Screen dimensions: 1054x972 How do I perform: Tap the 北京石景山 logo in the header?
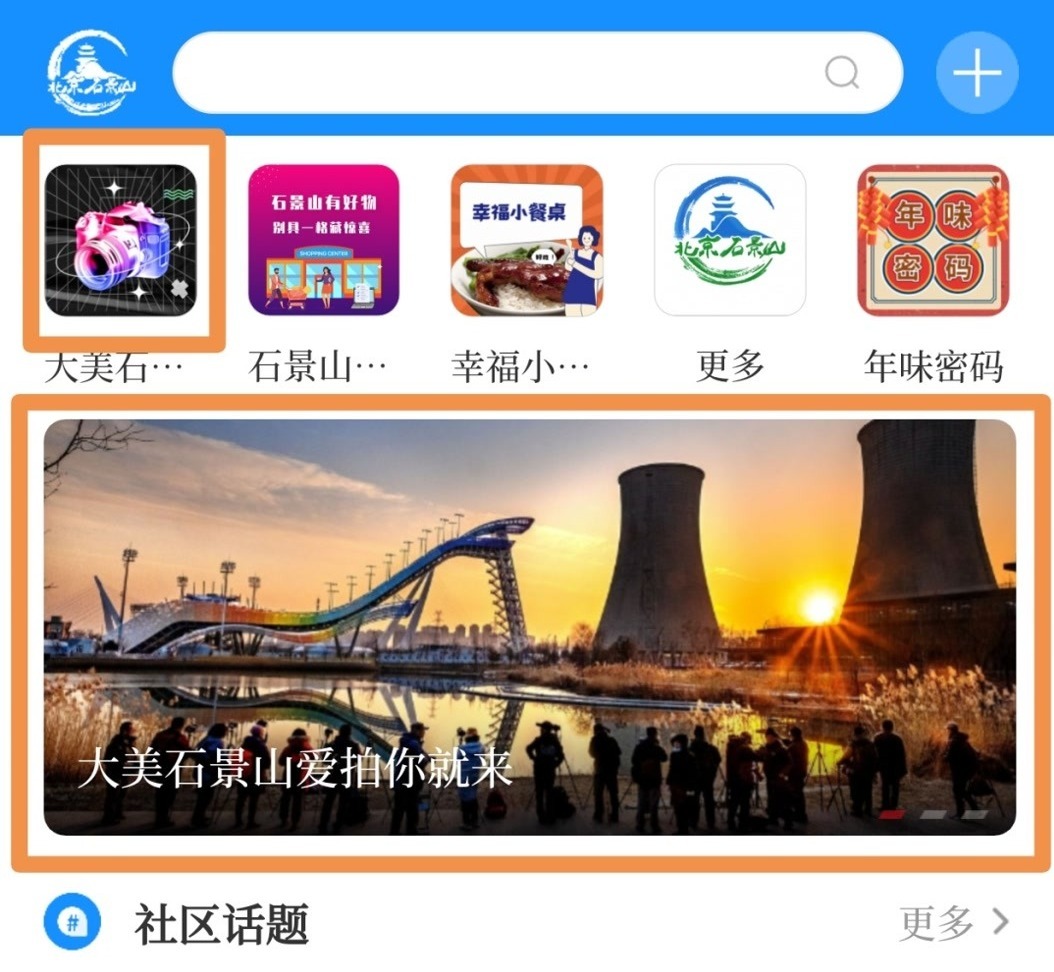click(91, 72)
